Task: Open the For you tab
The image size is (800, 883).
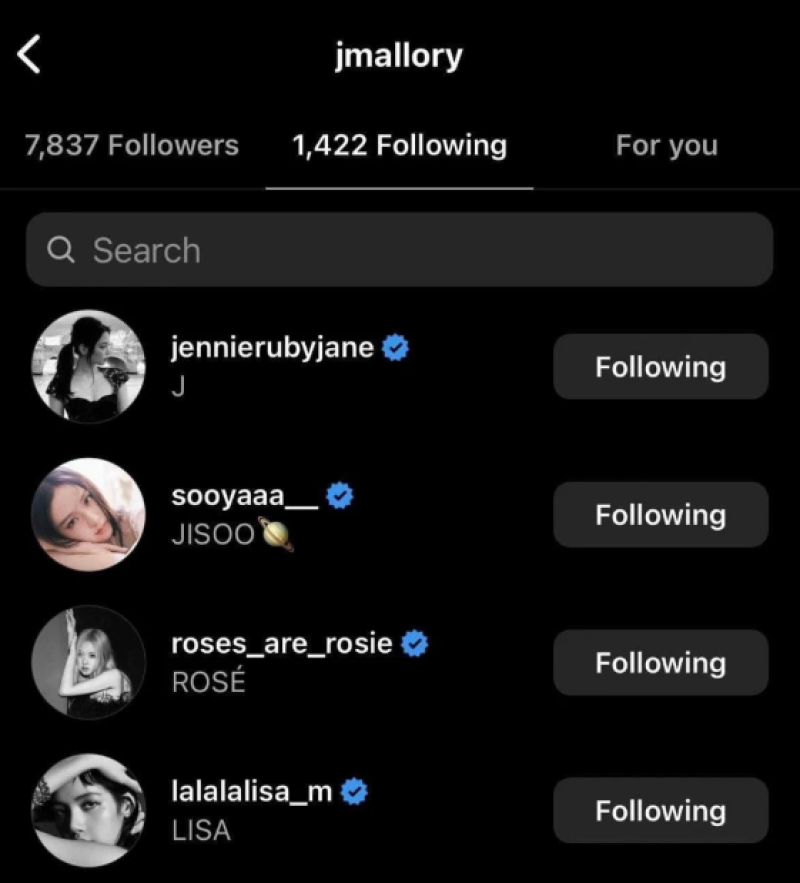Action: [666, 146]
